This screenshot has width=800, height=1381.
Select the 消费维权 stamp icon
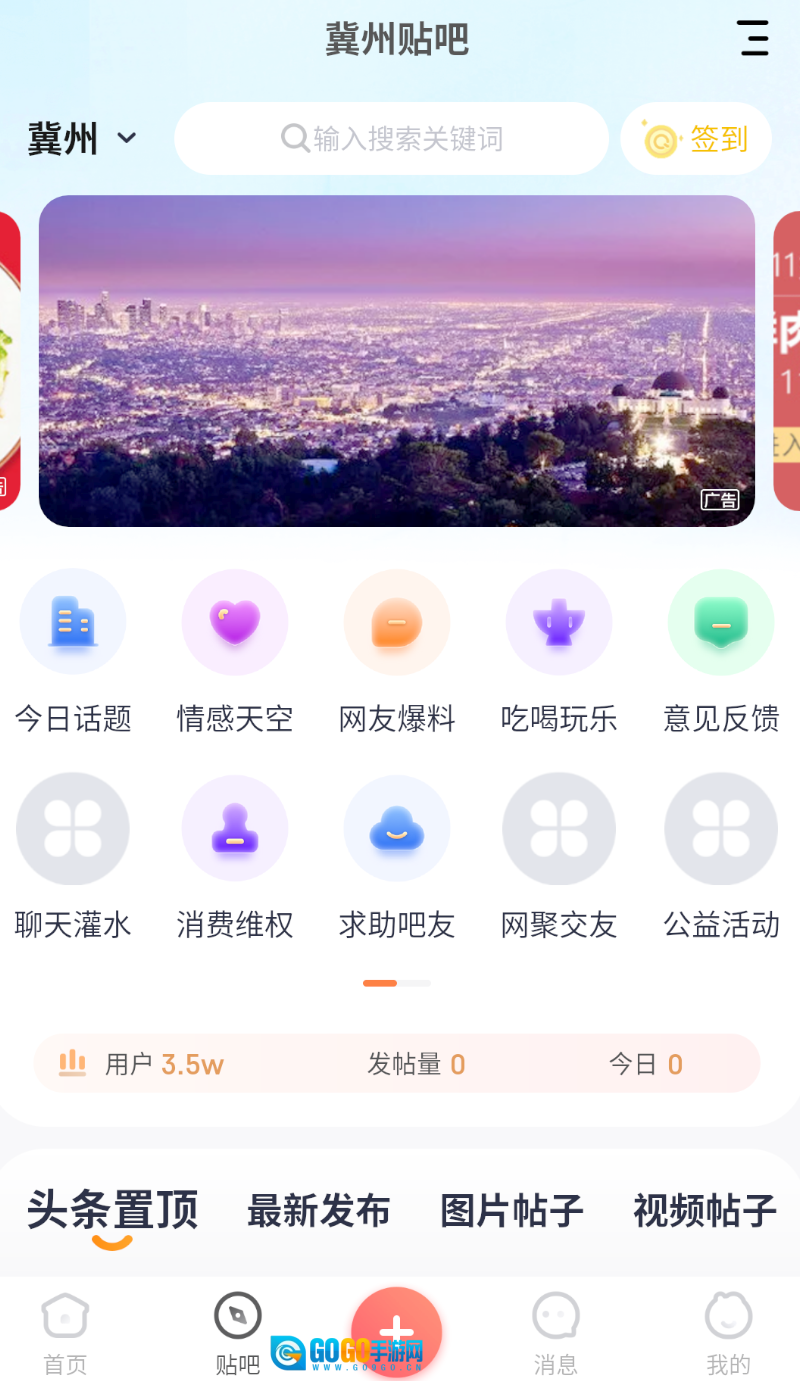pos(235,828)
